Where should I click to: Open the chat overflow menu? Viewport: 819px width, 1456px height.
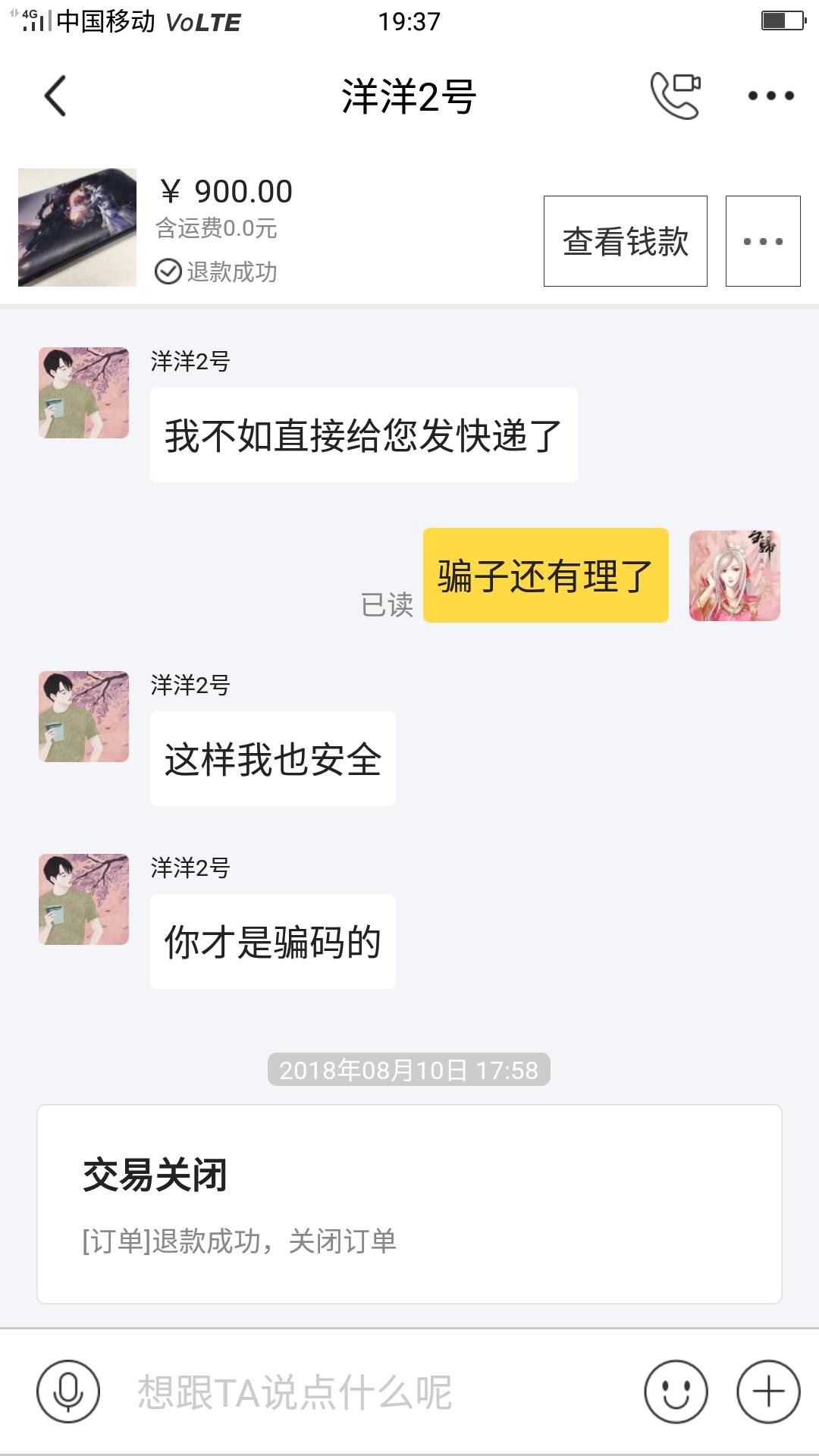tap(770, 96)
